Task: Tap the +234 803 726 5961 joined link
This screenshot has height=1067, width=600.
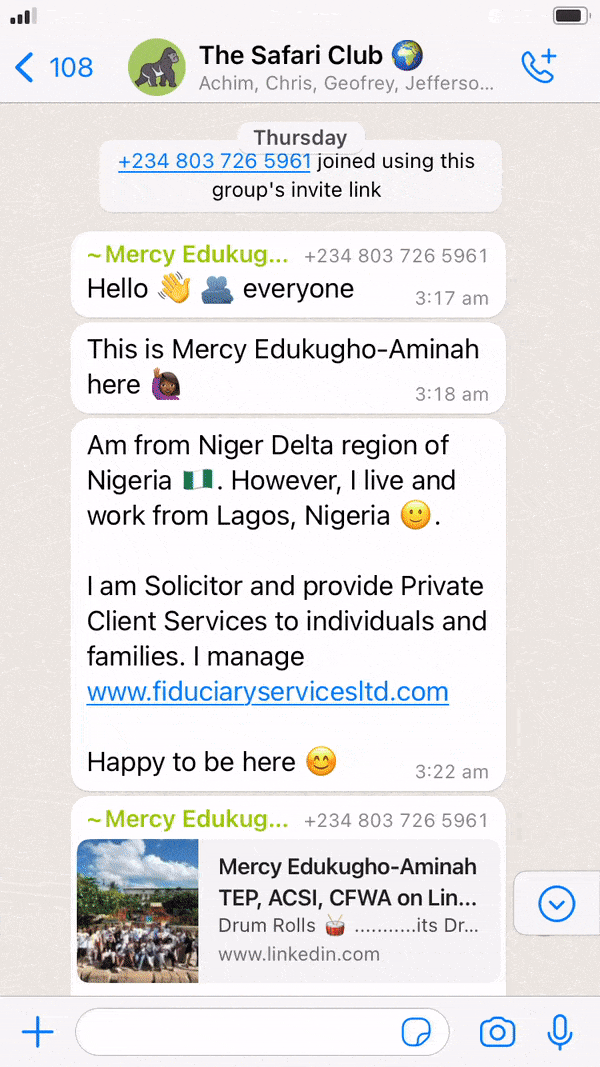Action: [x=214, y=161]
